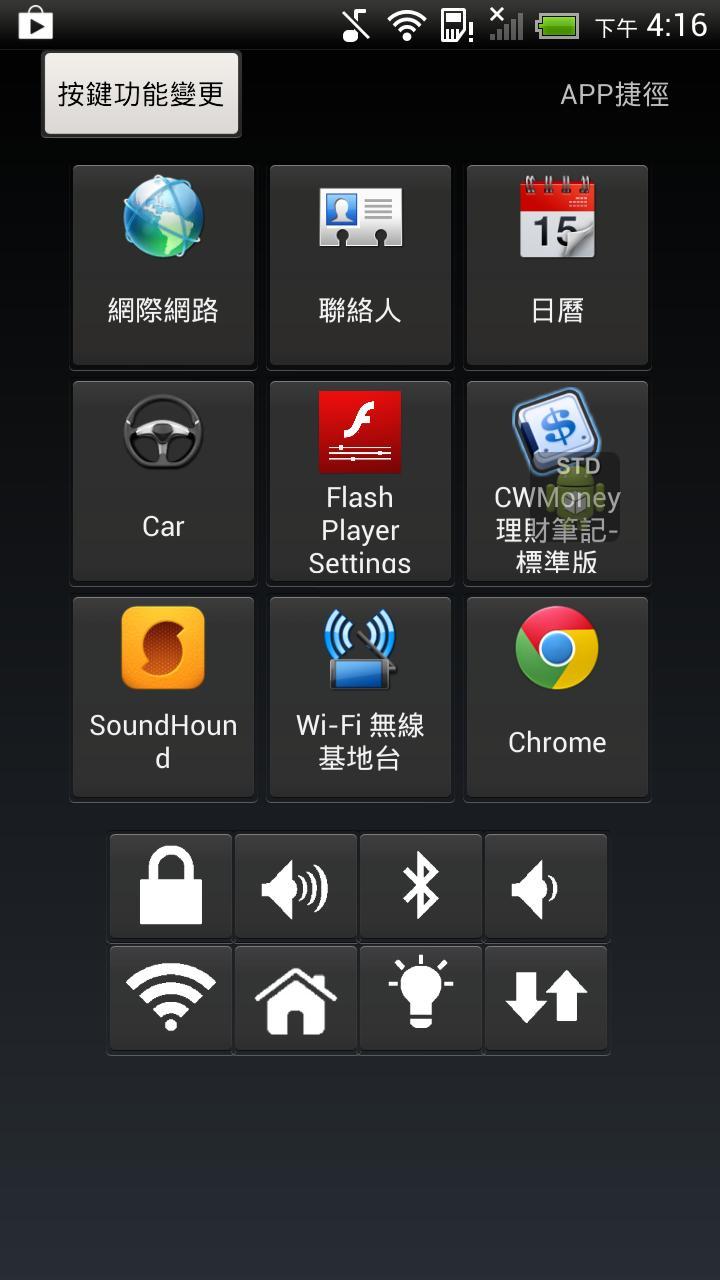Tap the 按鍵功能變更 button

point(140,94)
